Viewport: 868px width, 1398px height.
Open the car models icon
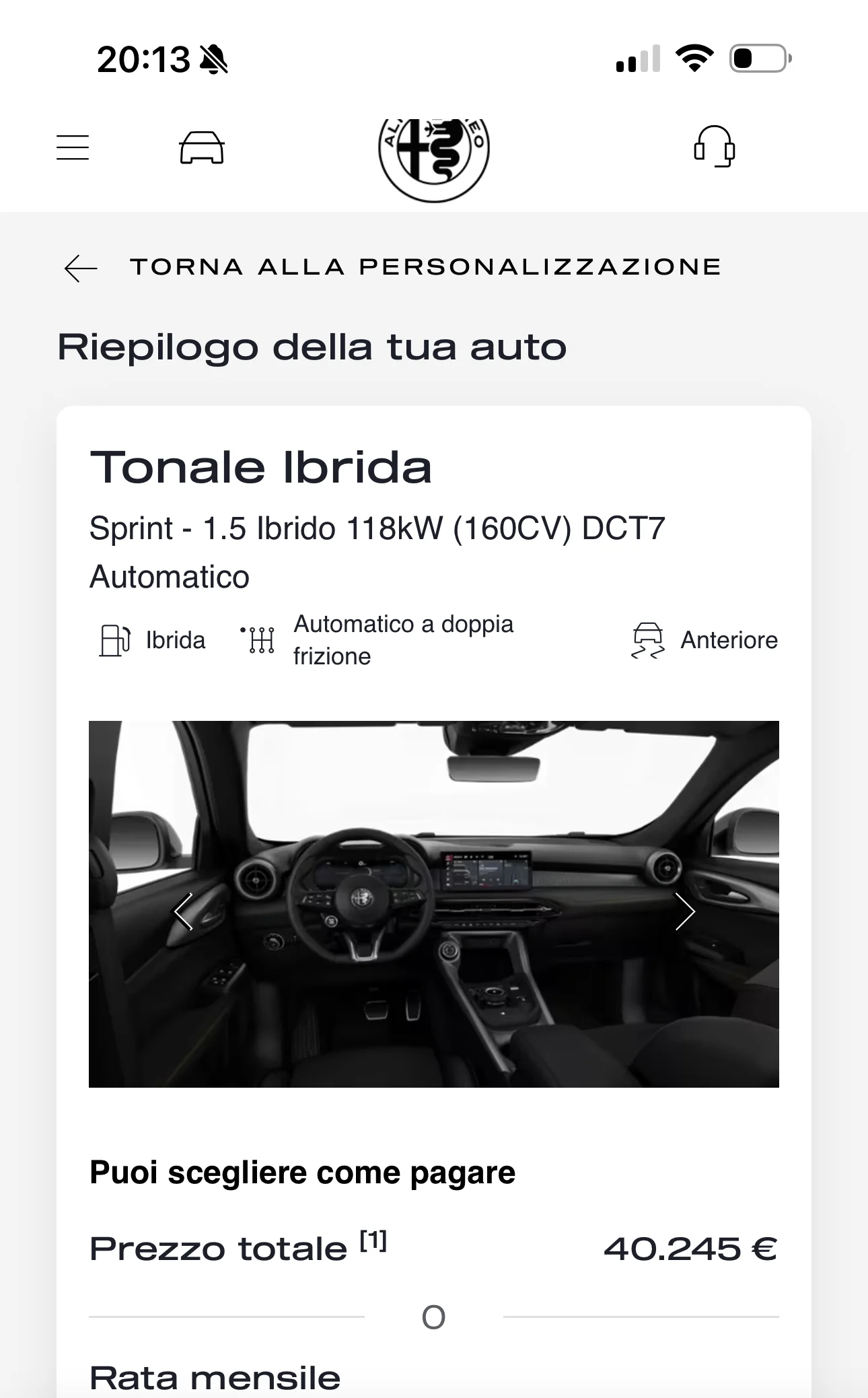click(x=202, y=147)
